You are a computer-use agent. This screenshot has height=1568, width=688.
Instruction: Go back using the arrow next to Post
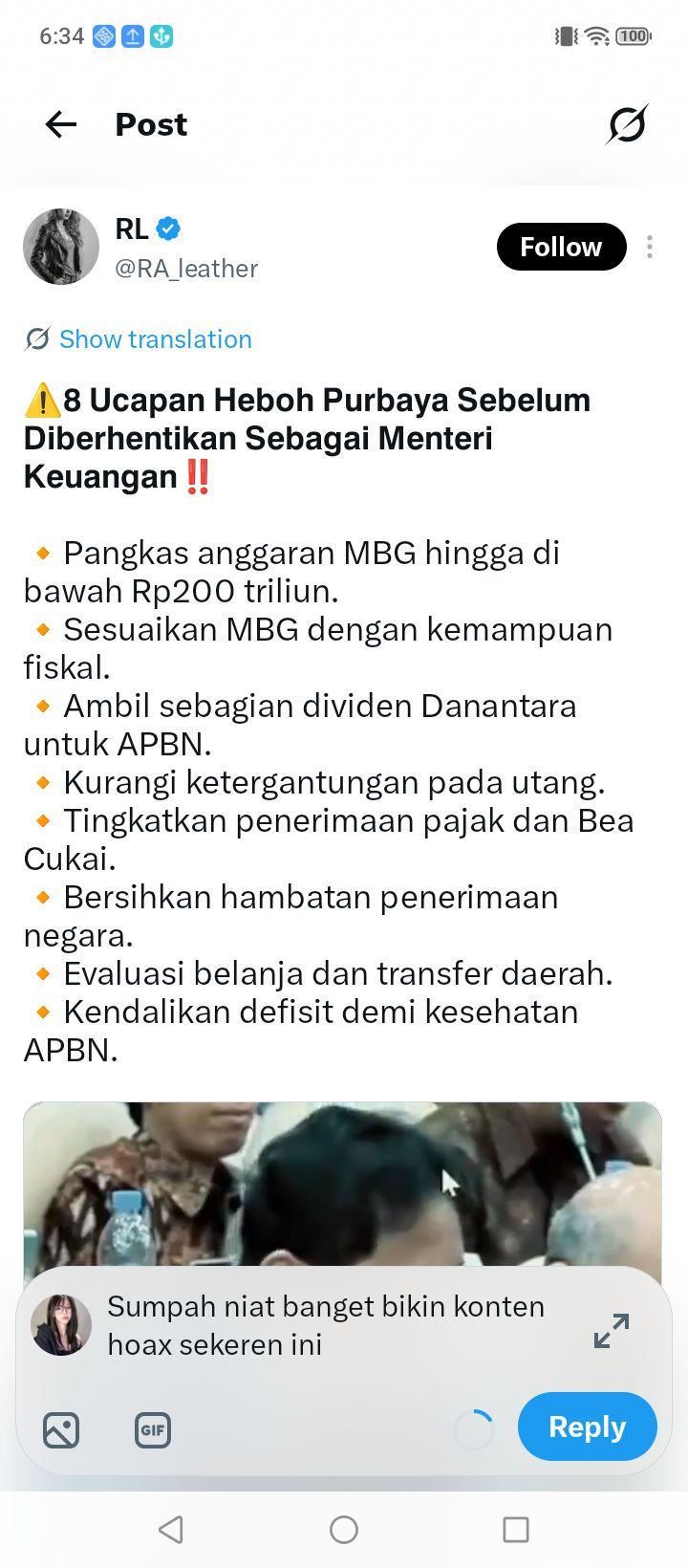tap(61, 124)
